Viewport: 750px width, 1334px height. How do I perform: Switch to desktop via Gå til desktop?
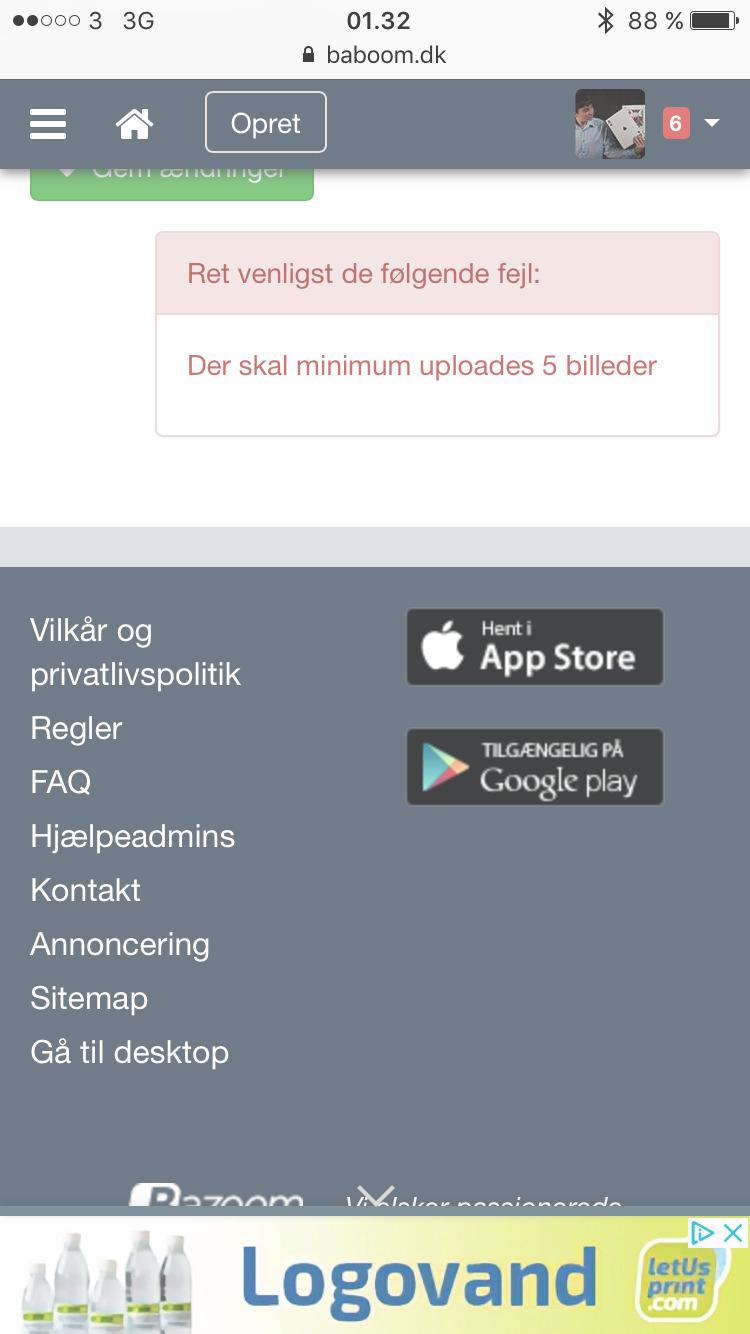click(x=129, y=1052)
